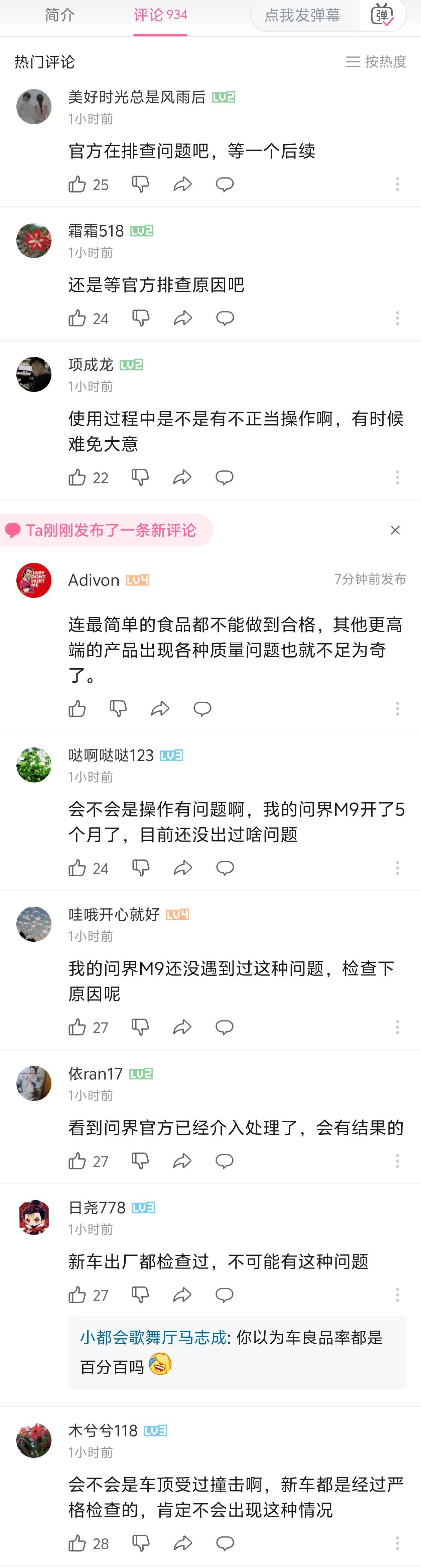
Task: Like 依ran17's comment
Action: tap(78, 1161)
